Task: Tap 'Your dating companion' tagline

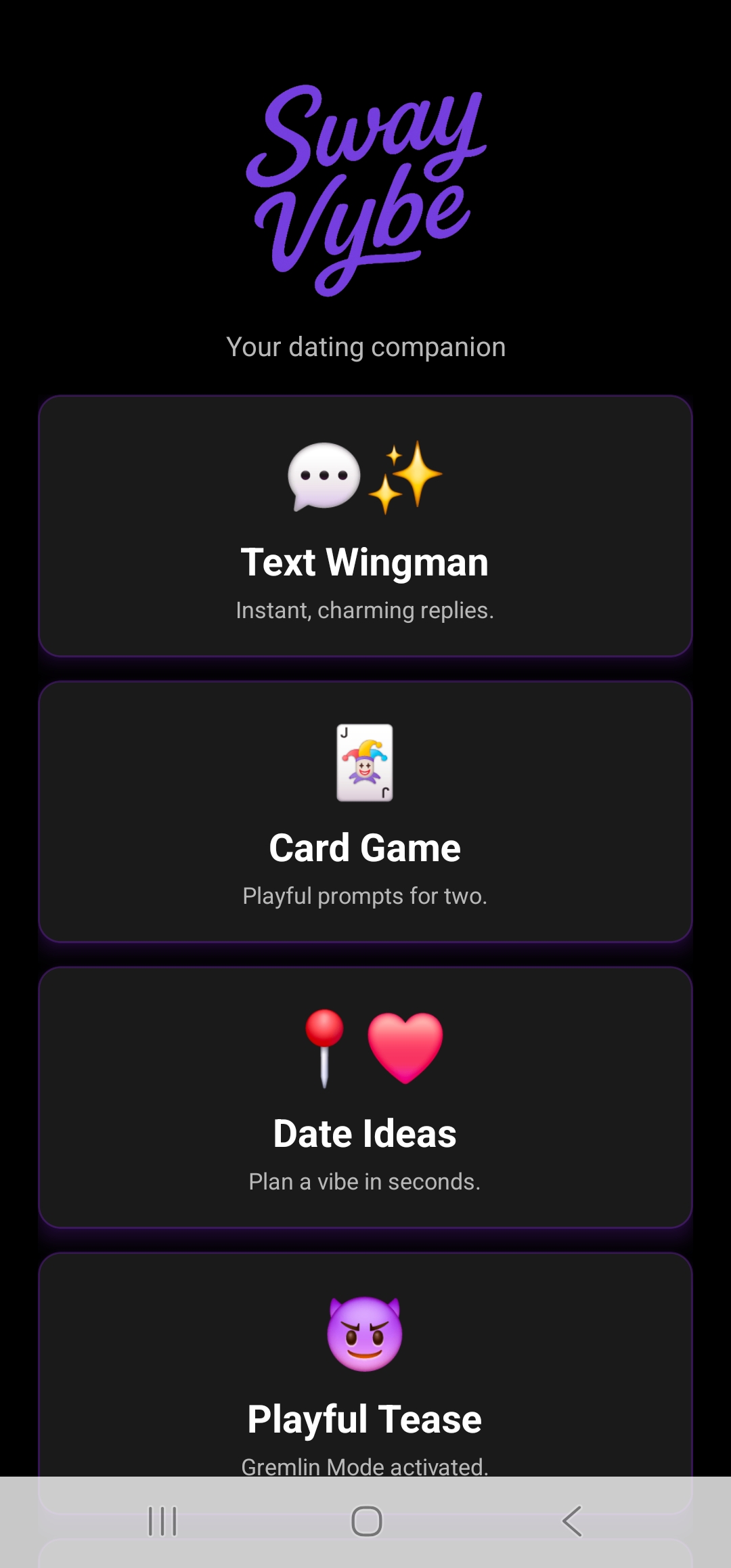Action: coord(365,347)
